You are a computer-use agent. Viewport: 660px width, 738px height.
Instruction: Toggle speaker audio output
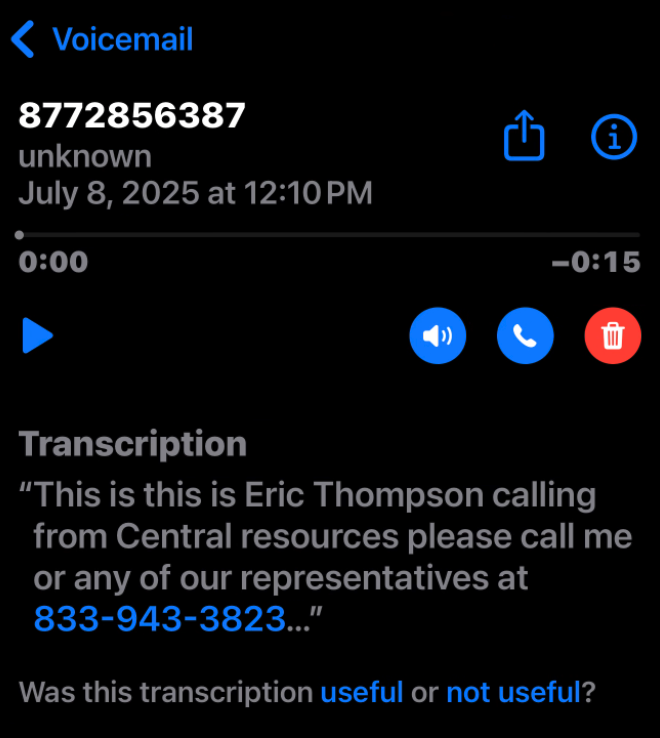tap(437, 336)
